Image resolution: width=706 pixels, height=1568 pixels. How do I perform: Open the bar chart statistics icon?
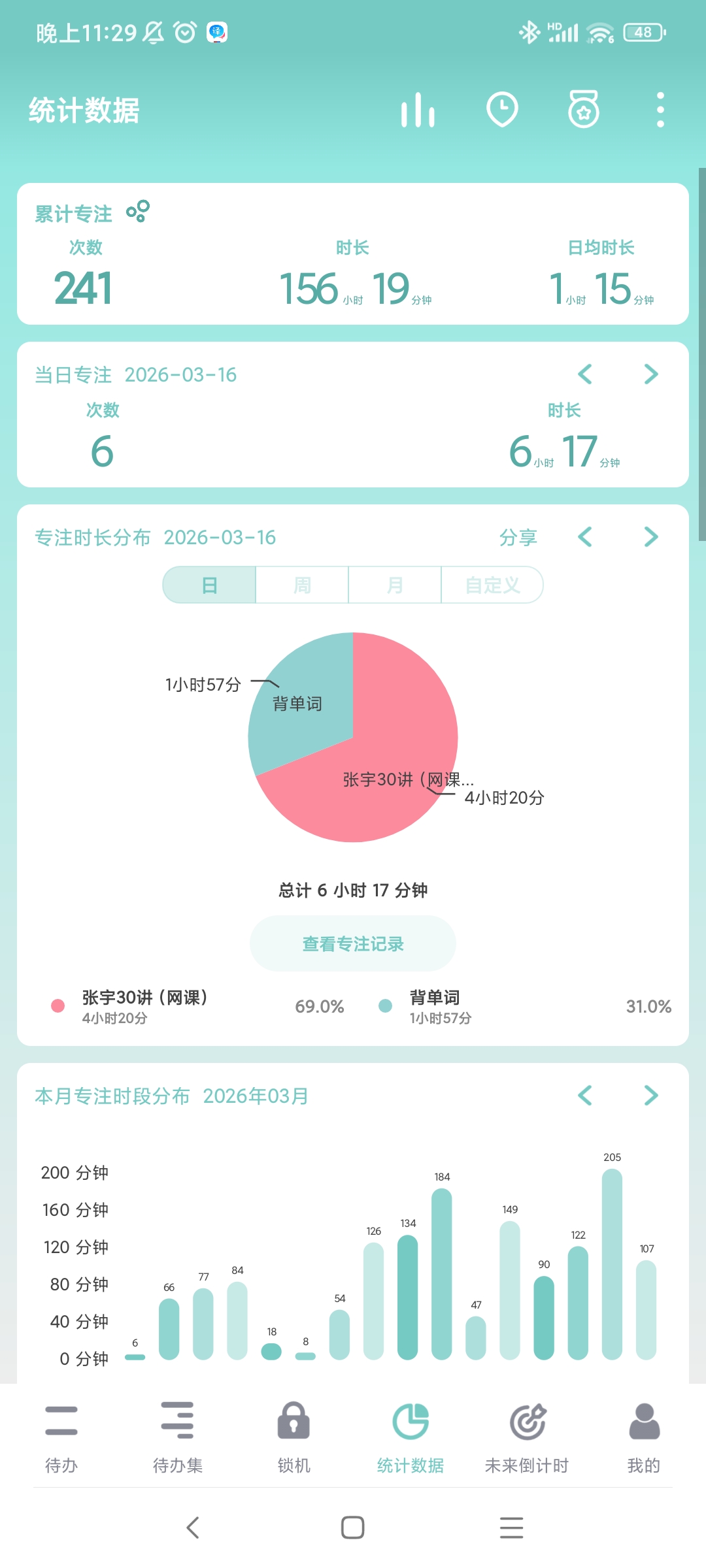tap(418, 110)
